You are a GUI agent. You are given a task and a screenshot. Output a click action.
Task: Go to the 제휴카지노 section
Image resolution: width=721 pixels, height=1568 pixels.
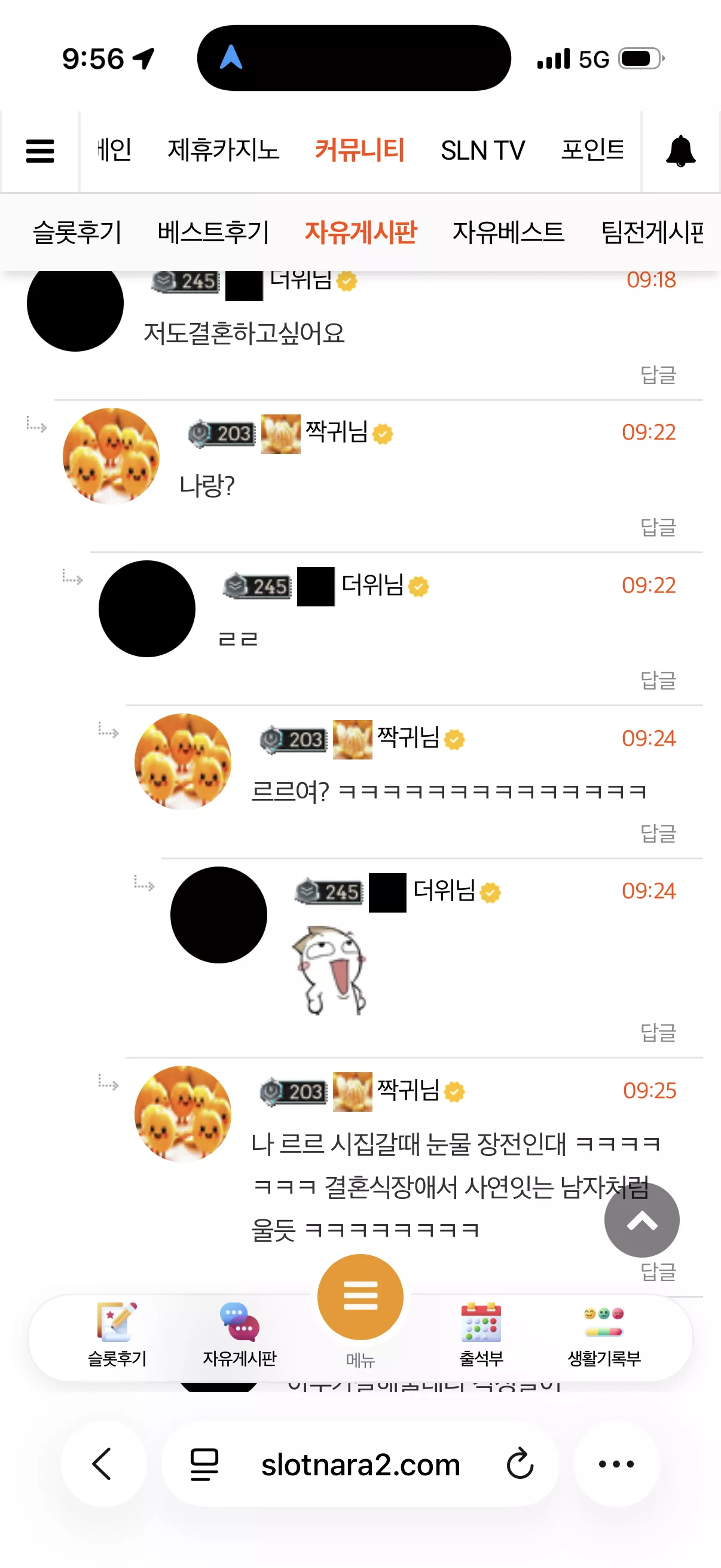click(x=224, y=150)
